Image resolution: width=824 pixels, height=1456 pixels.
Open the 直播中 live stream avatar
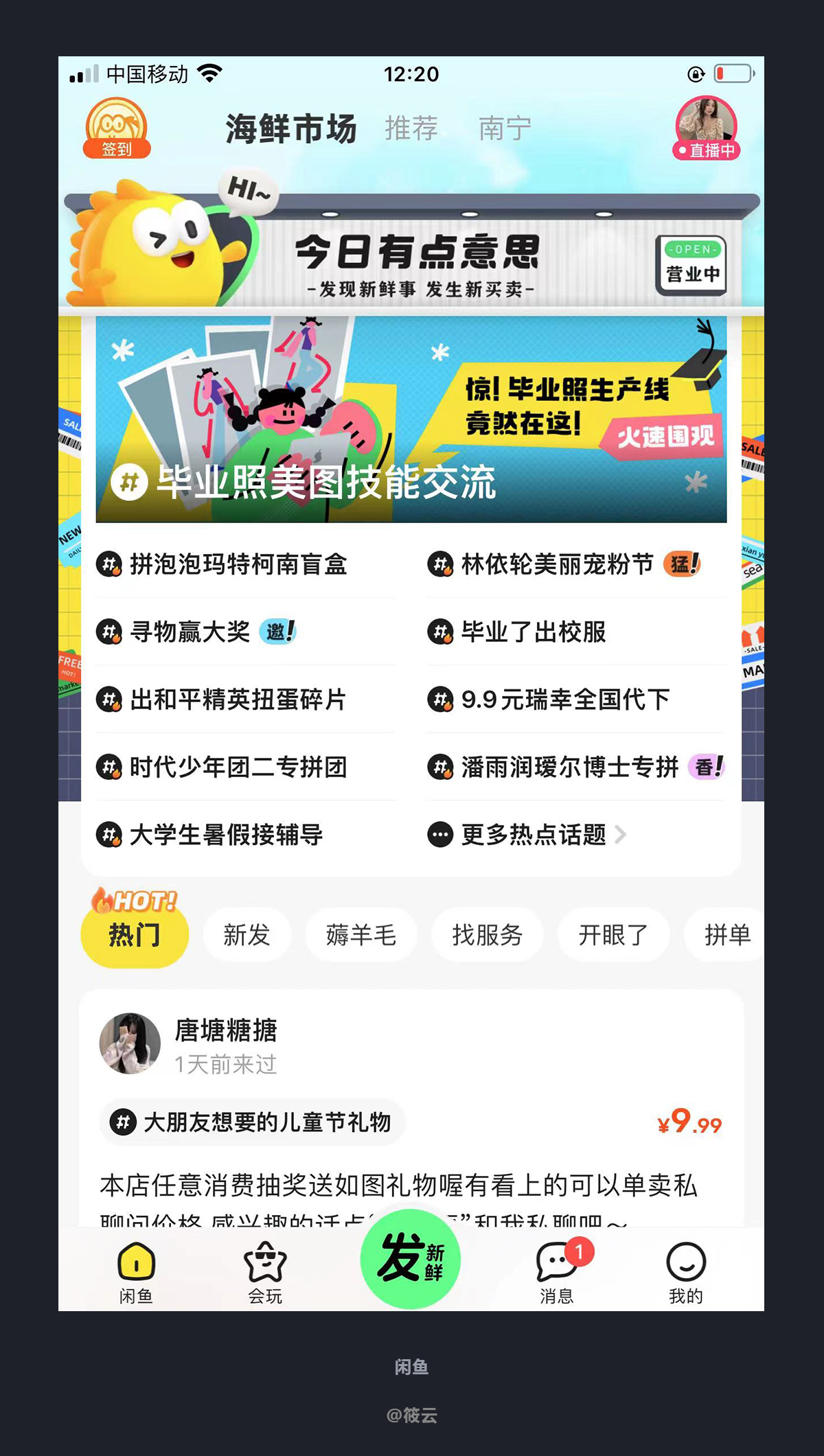[707, 128]
